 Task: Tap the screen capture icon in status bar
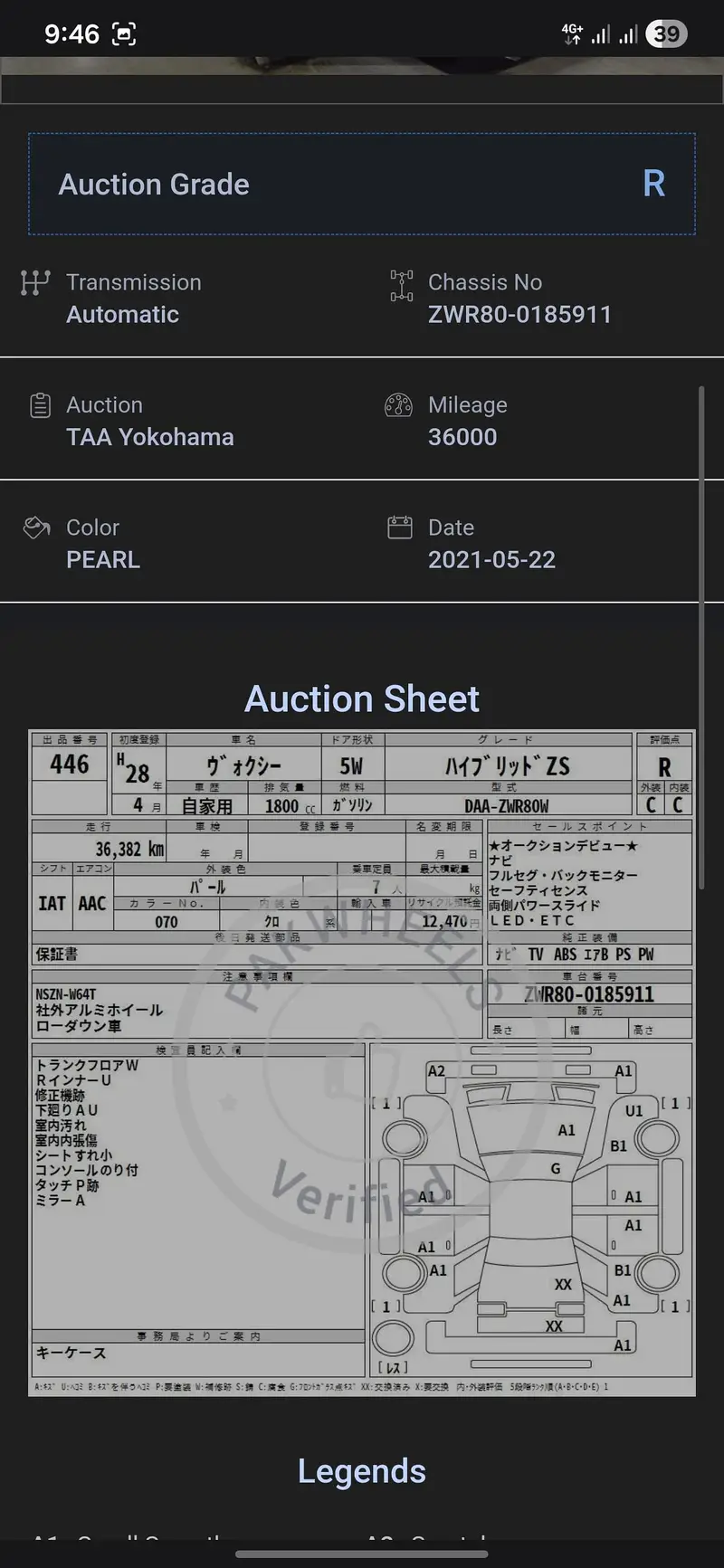point(122,33)
